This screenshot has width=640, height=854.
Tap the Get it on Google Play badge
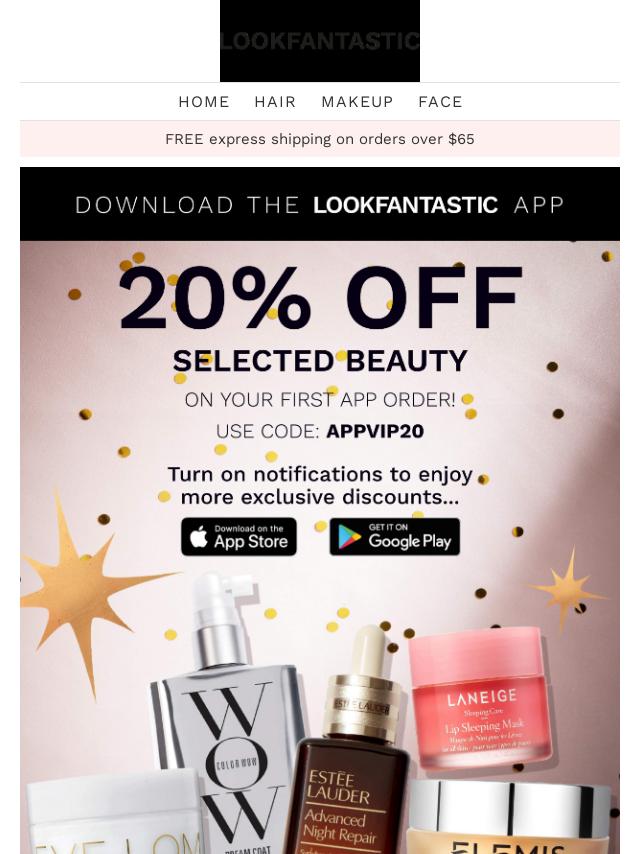pyautogui.click(x=395, y=537)
